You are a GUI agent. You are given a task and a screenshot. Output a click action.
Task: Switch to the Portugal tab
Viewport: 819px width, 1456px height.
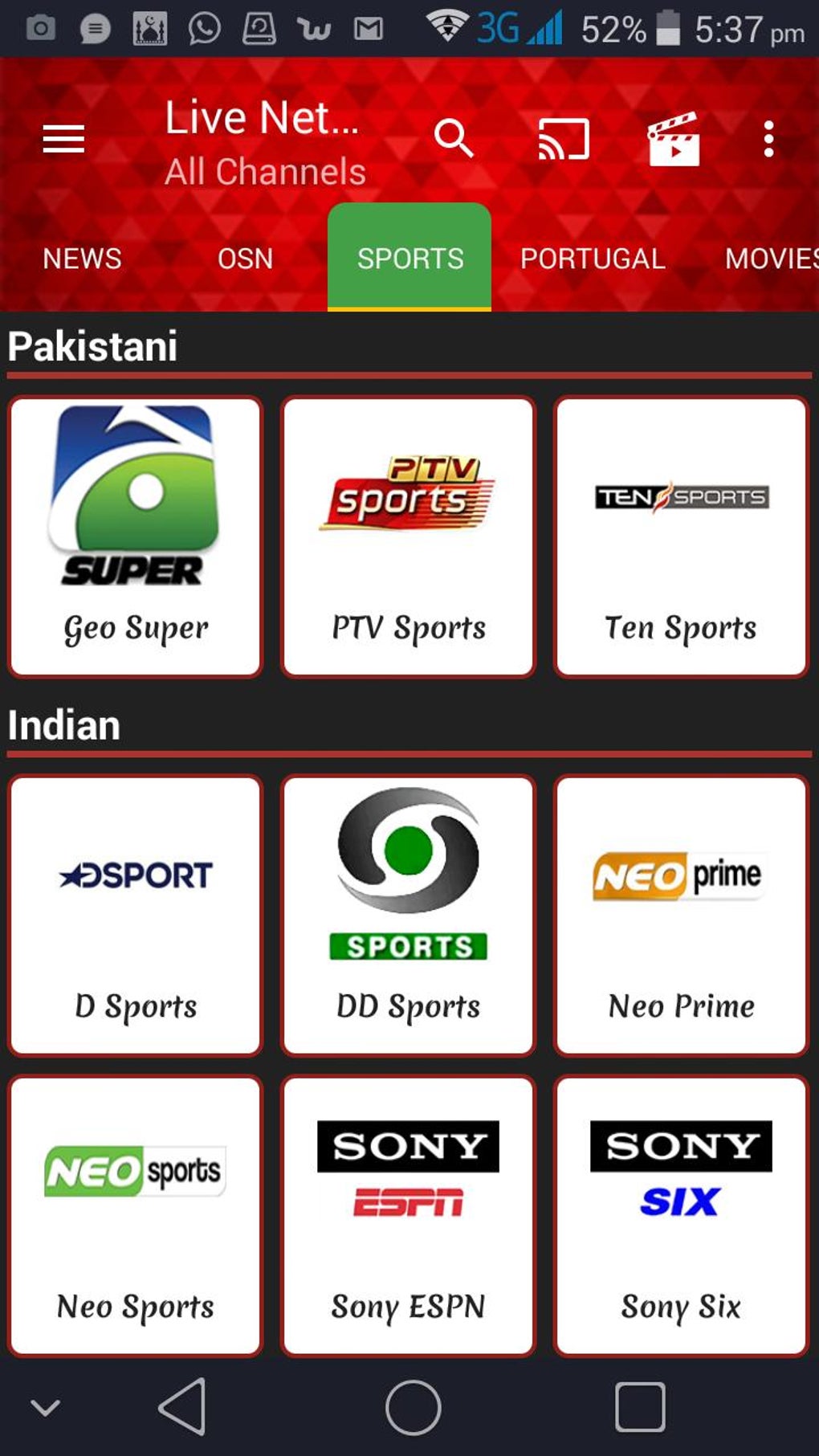coord(593,259)
